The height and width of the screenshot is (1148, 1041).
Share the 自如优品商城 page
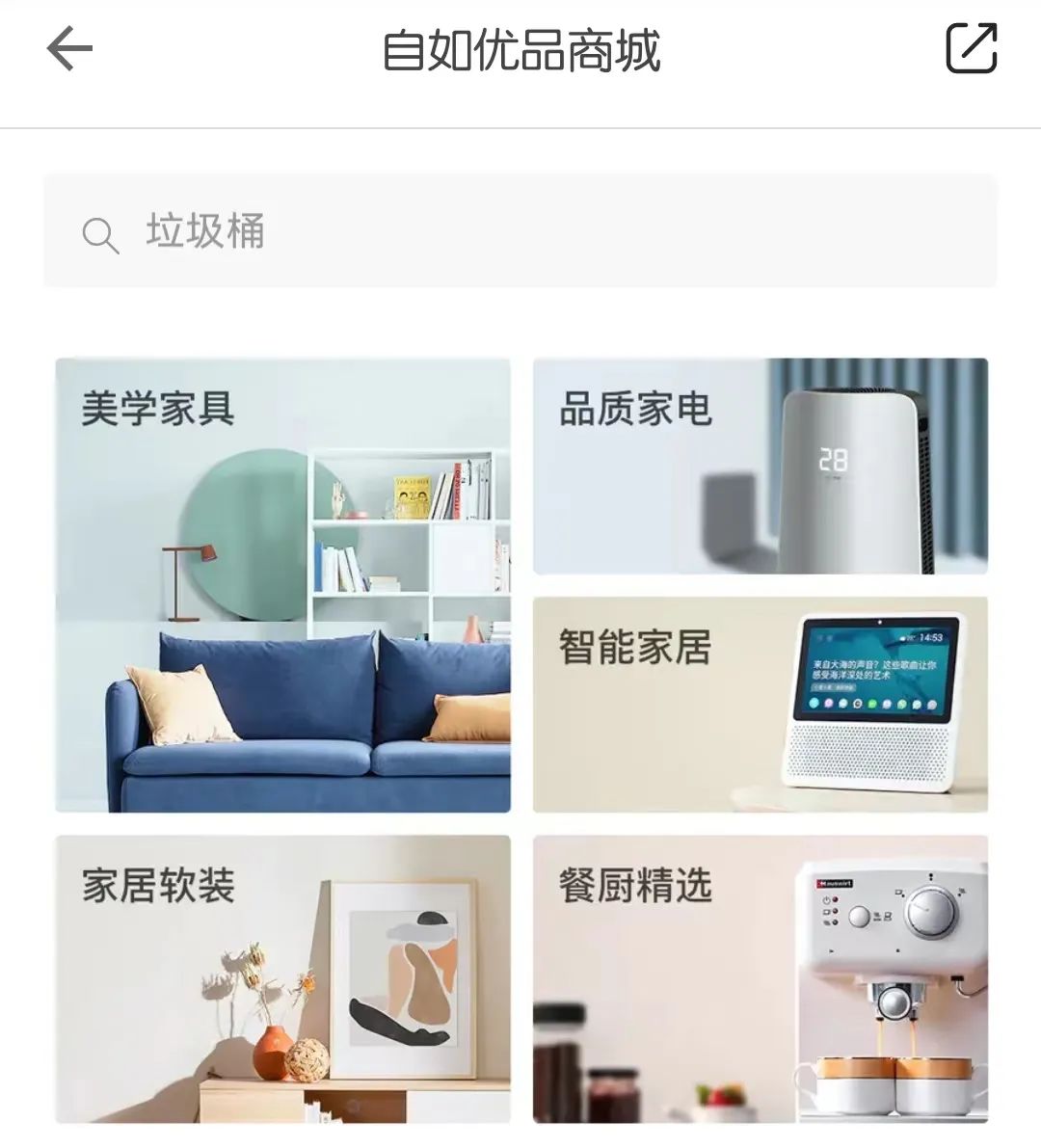pyautogui.click(x=971, y=48)
